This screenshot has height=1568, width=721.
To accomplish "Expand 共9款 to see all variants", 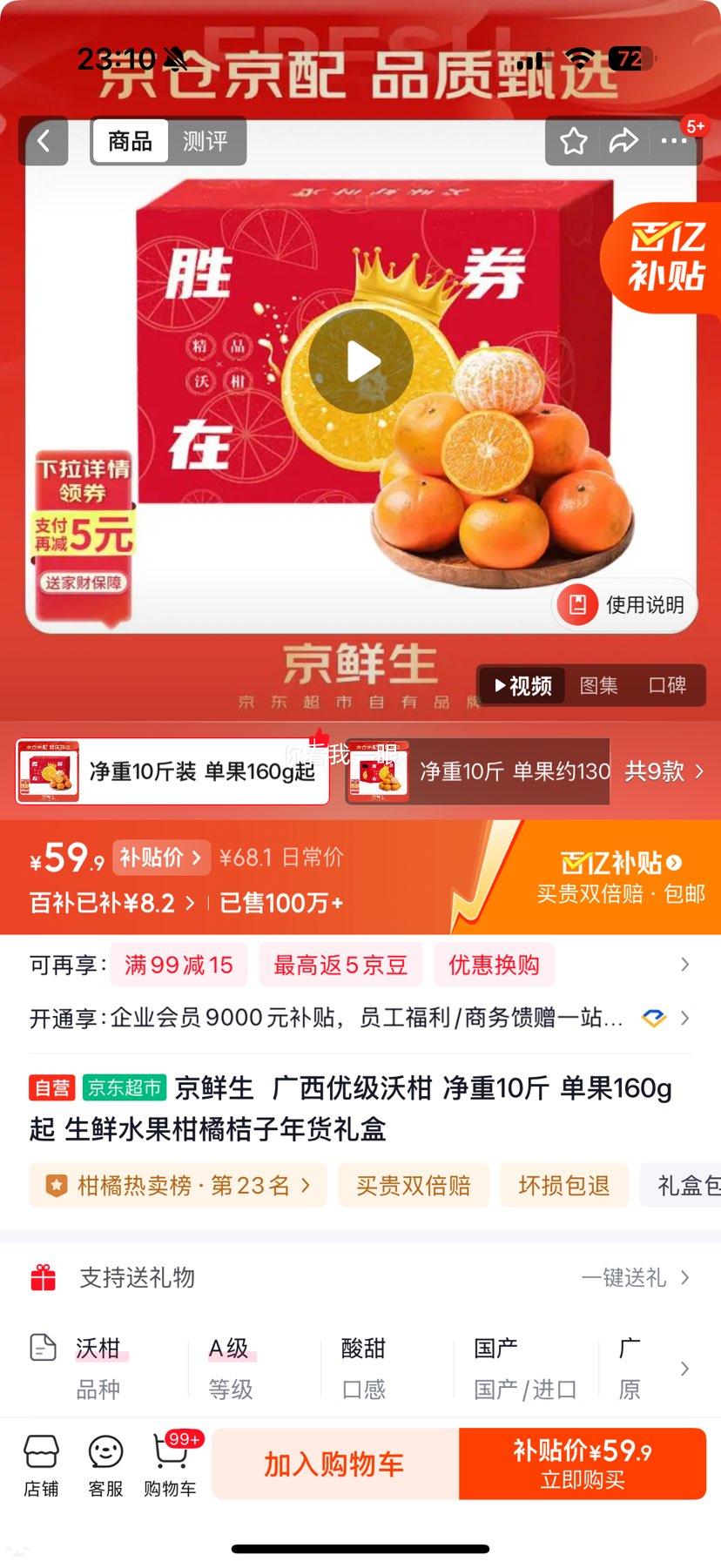I will point(665,771).
